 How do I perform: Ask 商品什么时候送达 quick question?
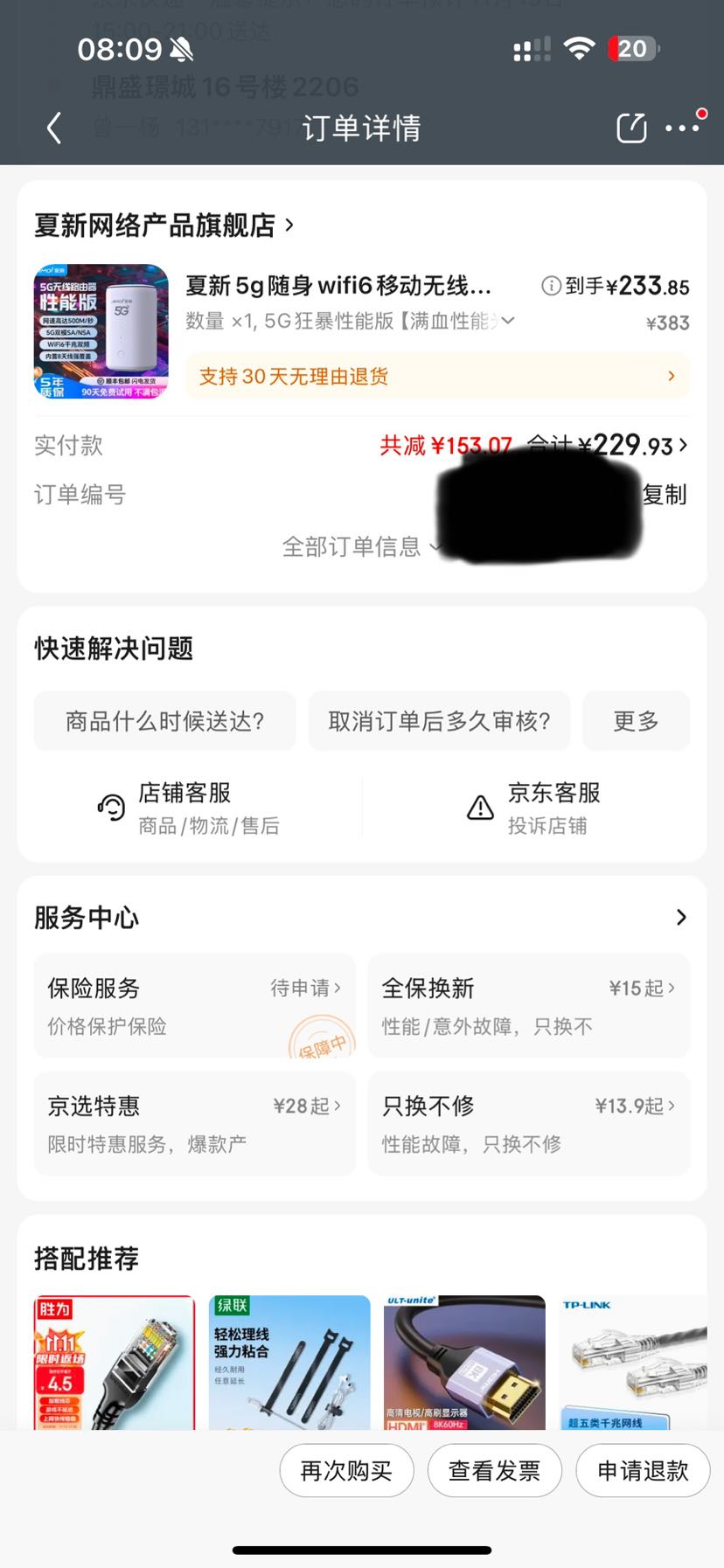click(x=164, y=721)
